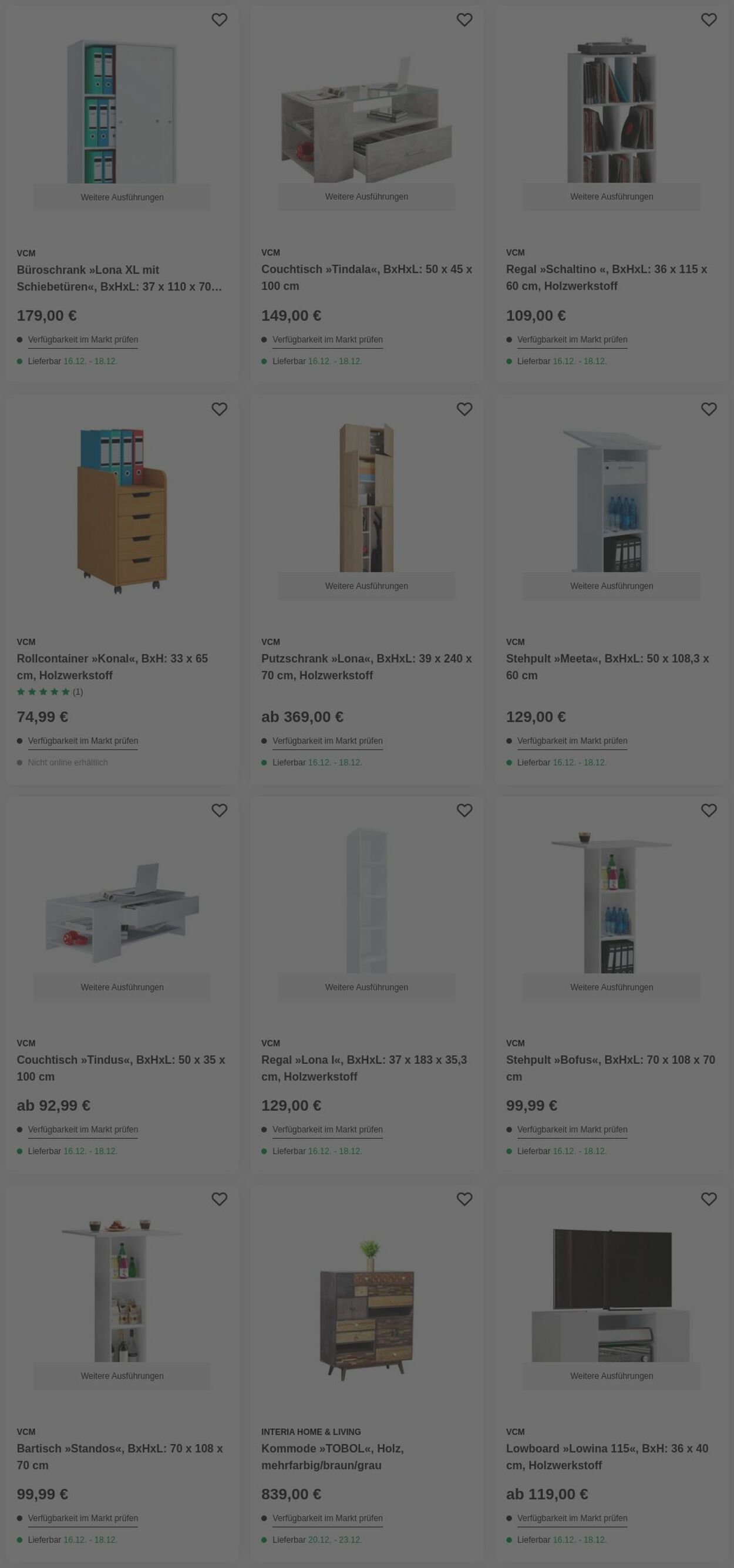Screen dimensions: 734x1568
Task: Heart the Rollcontainer Konal product
Action: point(219,409)
